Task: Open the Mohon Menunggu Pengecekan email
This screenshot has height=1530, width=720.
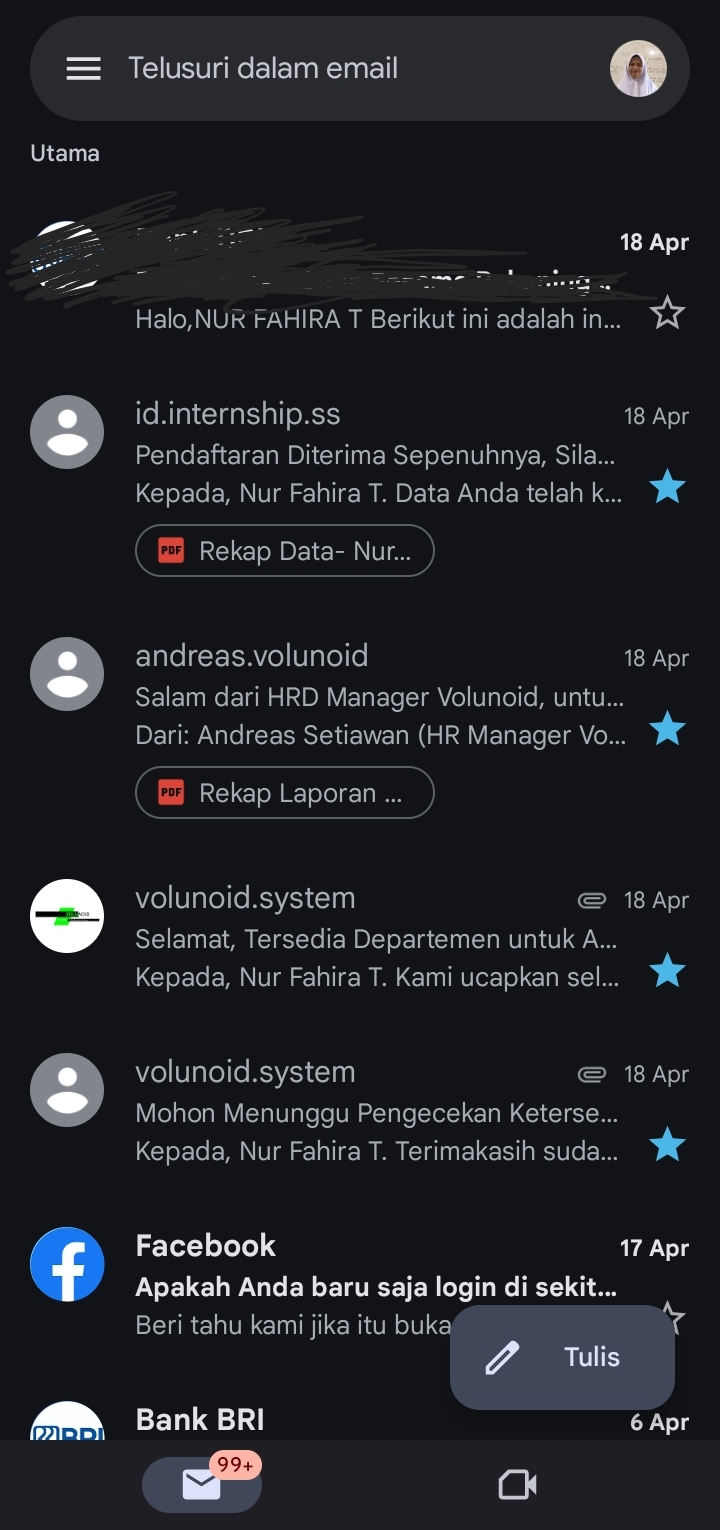Action: click(x=360, y=1111)
